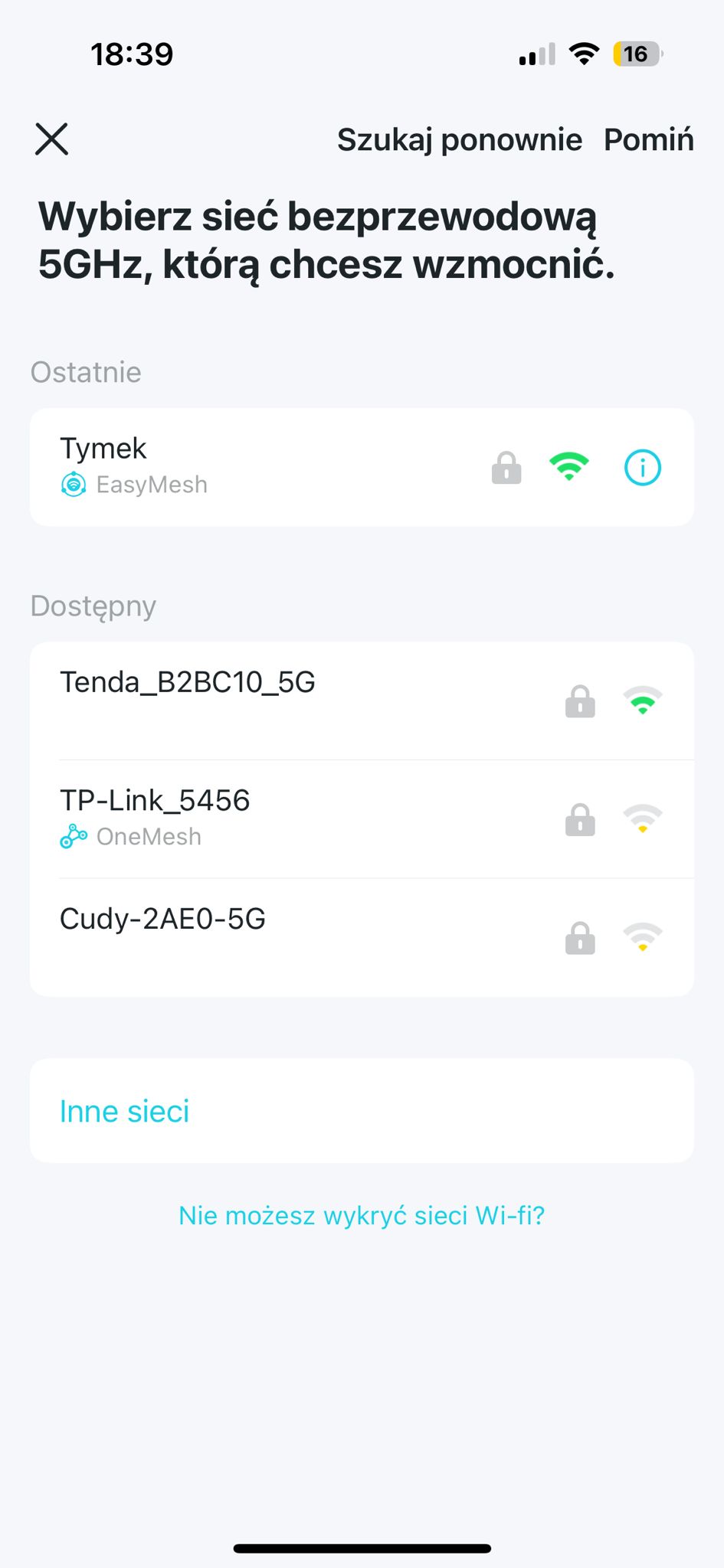
Task: Tap Szukaj ponownie to rescan networks
Action: coord(459,139)
